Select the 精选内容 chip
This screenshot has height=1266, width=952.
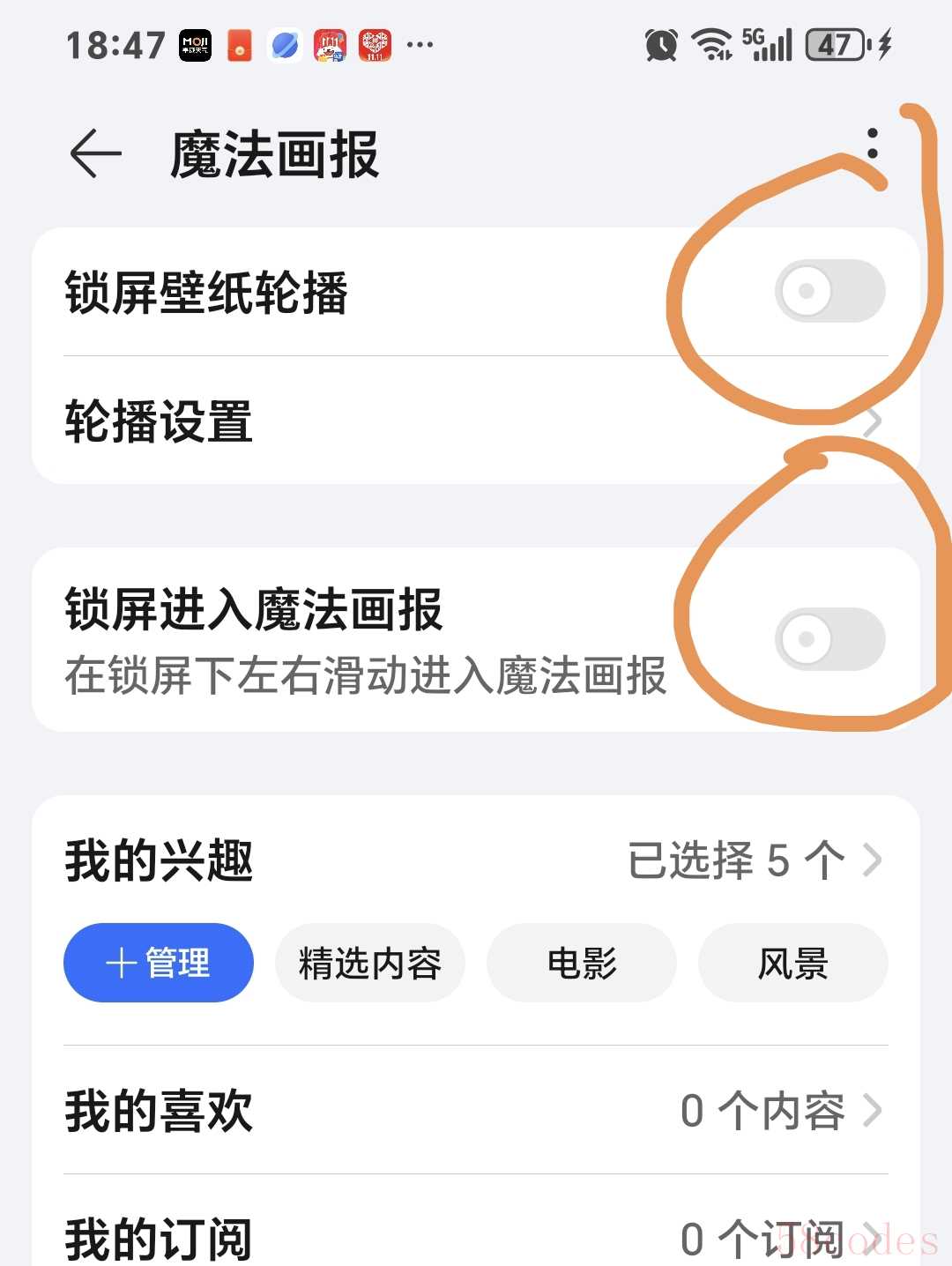point(370,963)
